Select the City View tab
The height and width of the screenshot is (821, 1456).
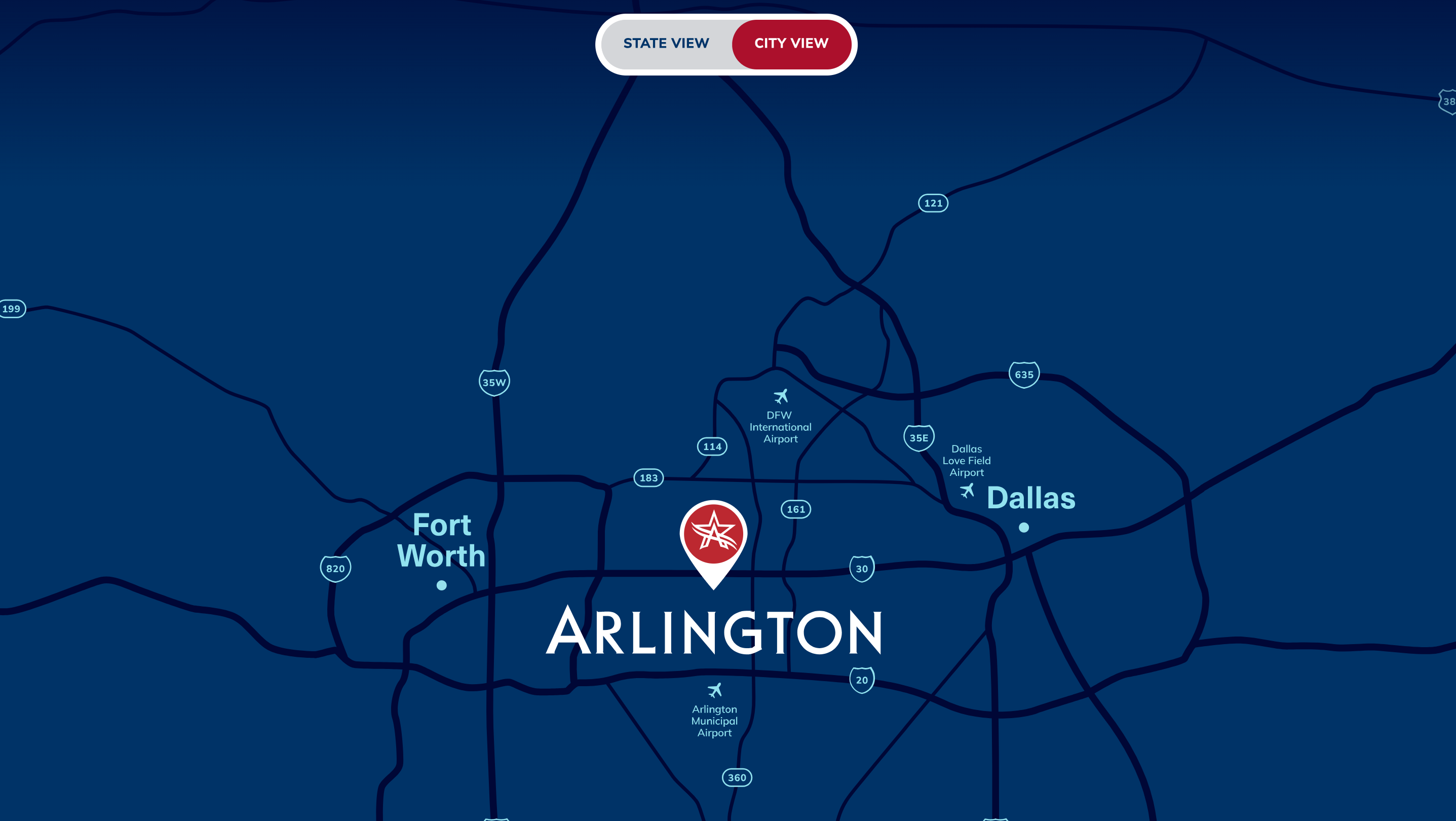(791, 44)
